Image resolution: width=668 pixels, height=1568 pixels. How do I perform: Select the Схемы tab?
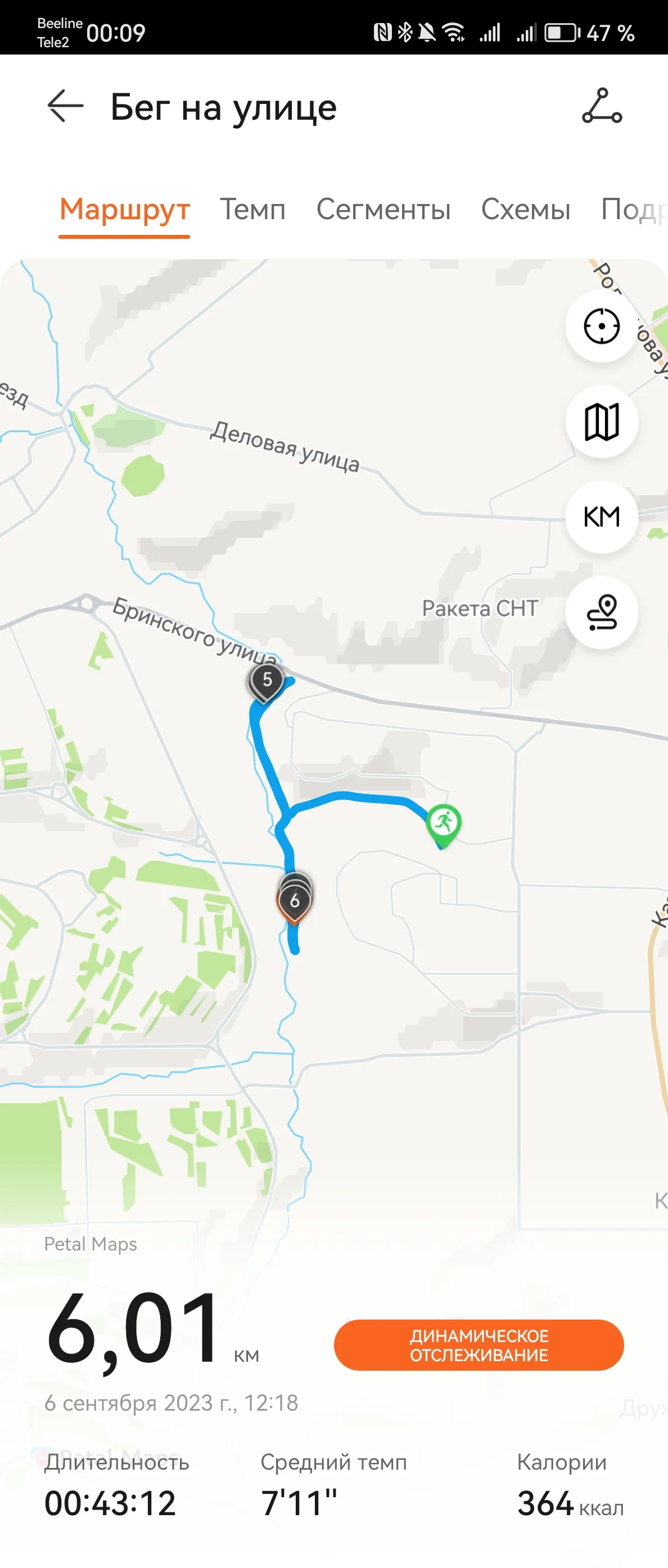pos(526,210)
